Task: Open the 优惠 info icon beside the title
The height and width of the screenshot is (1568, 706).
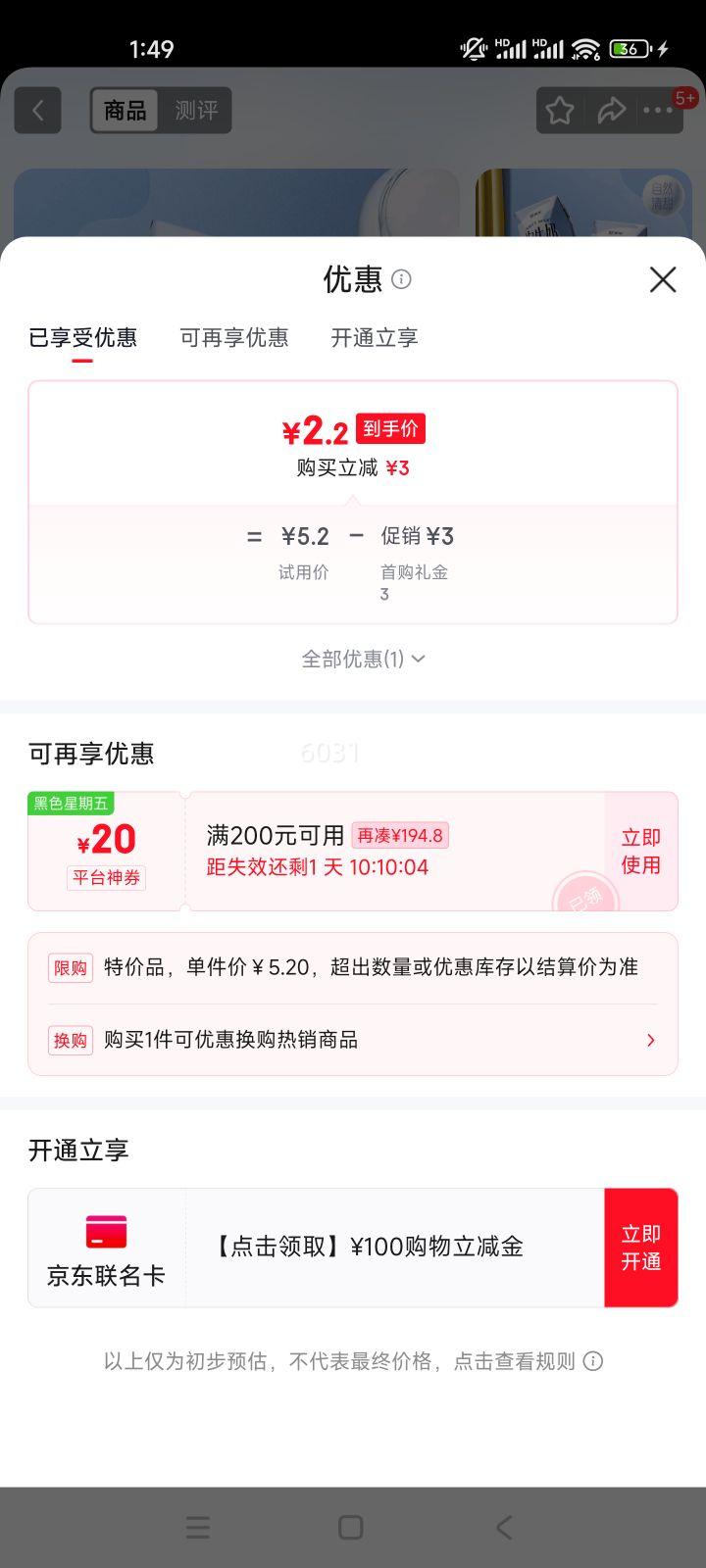Action: pos(402,281)
